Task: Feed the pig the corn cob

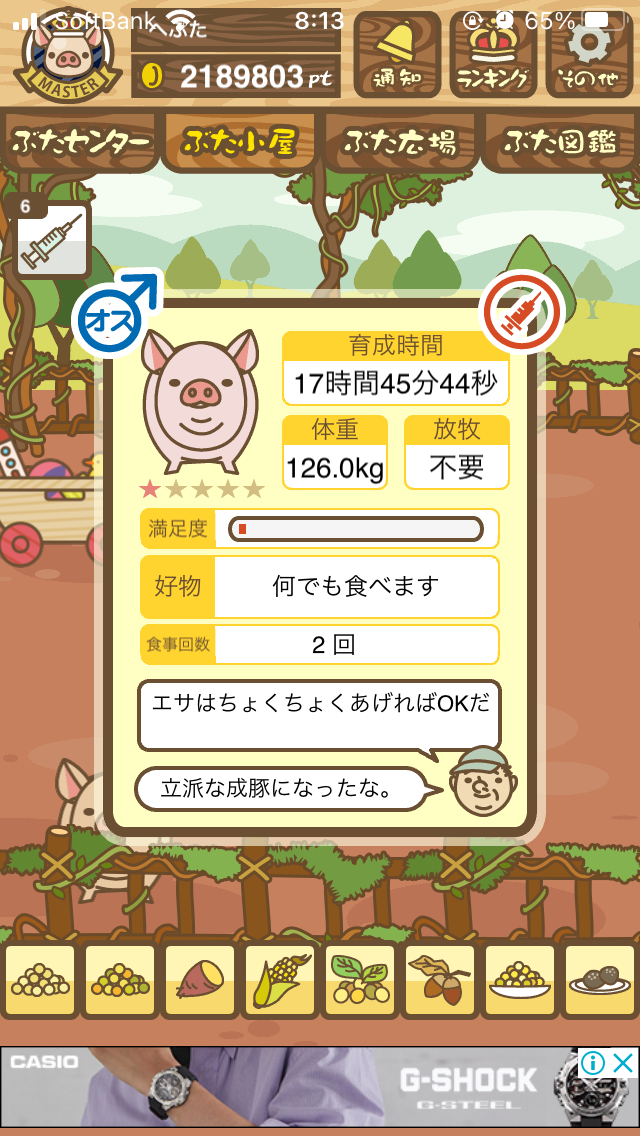Action: (280, 980)
